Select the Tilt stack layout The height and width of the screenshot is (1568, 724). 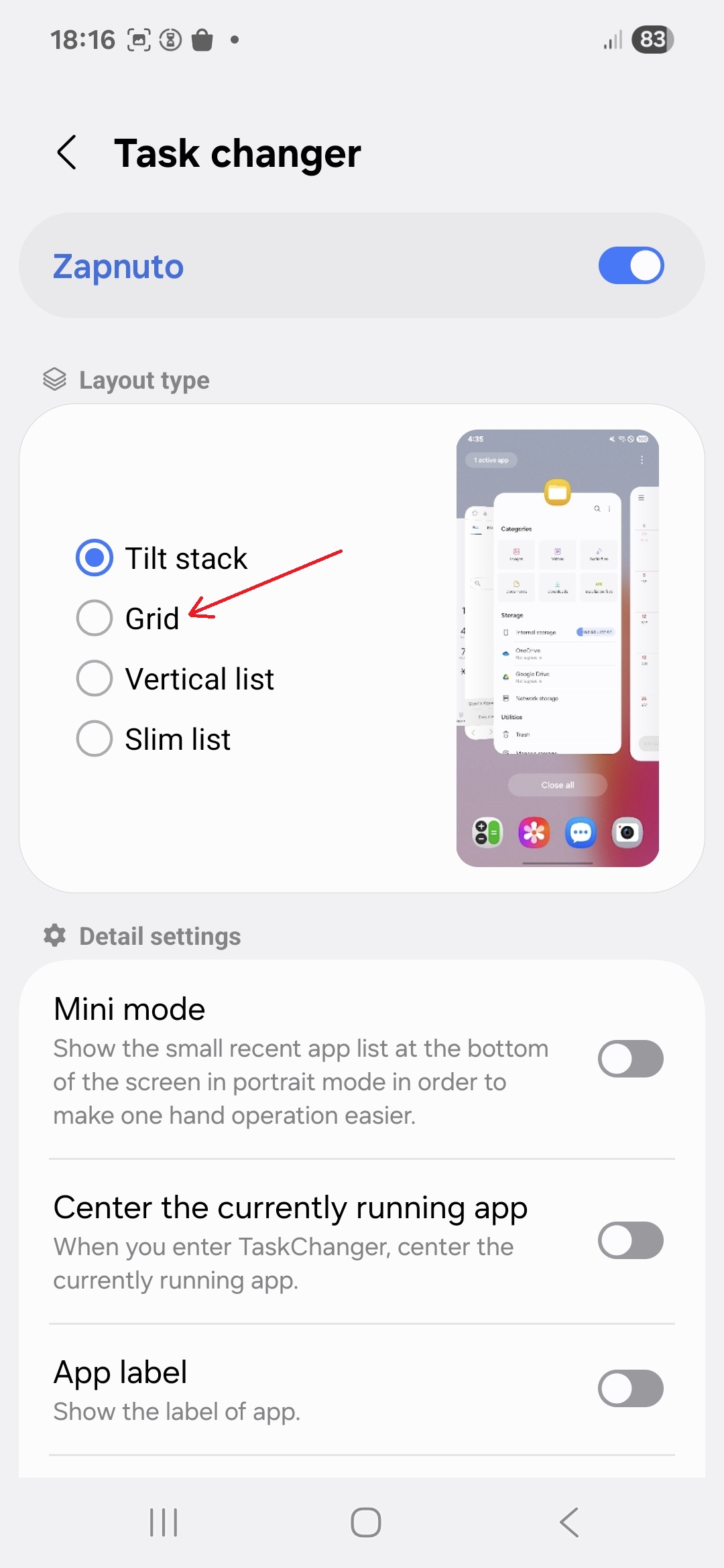162,558
